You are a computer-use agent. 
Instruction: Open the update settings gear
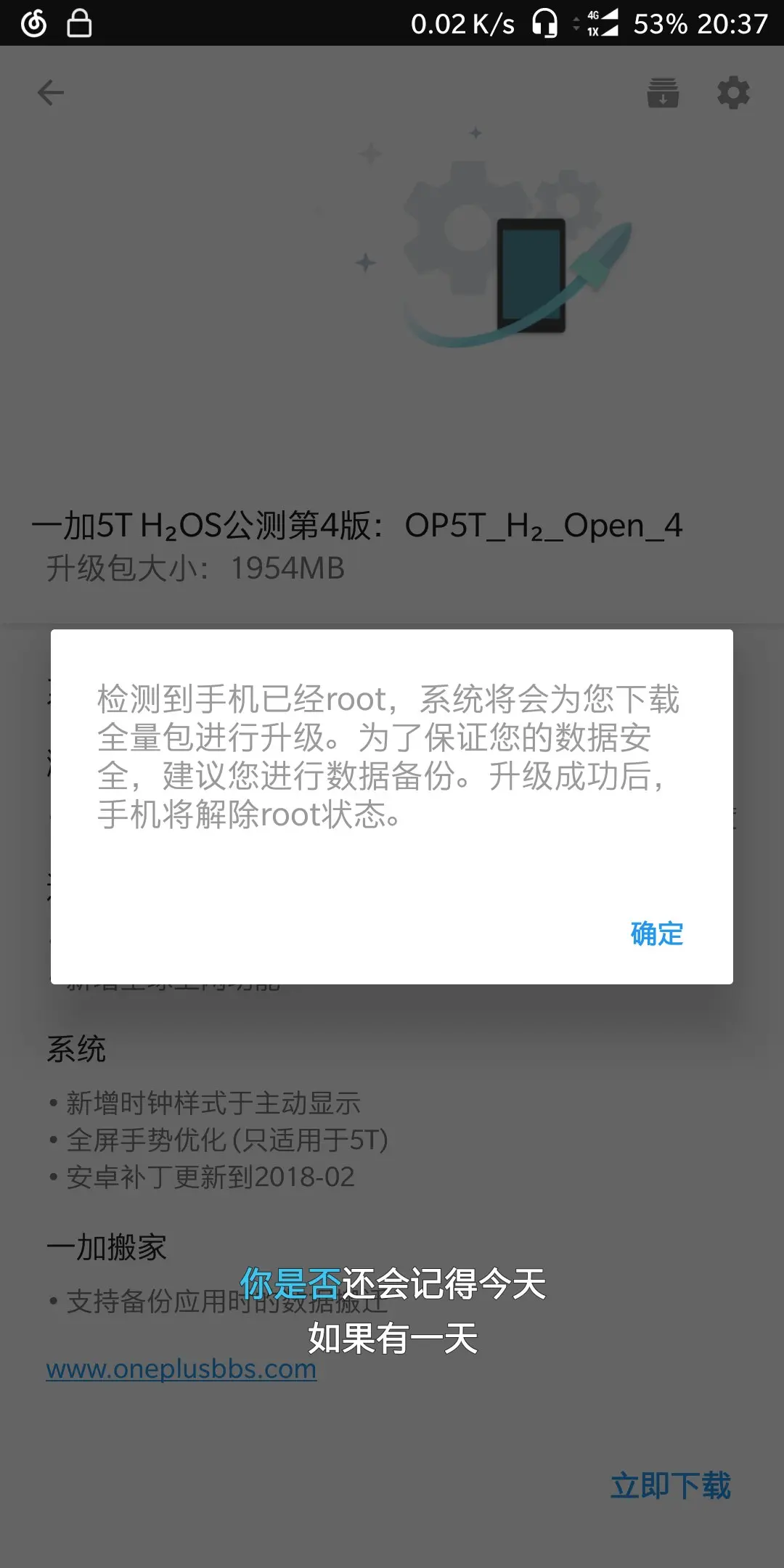click(733, 93)
